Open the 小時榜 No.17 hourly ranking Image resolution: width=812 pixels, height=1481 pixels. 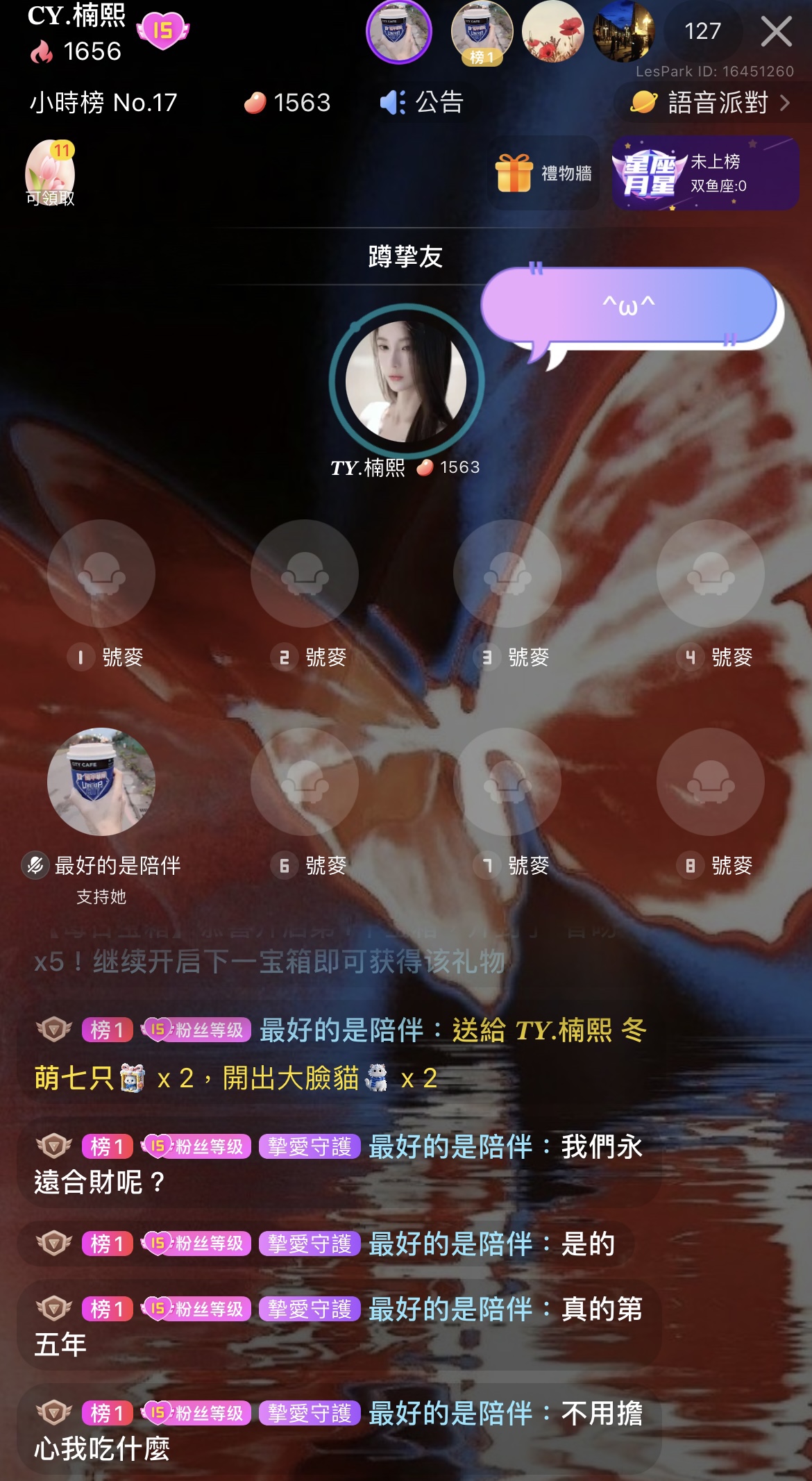(103, 103)
